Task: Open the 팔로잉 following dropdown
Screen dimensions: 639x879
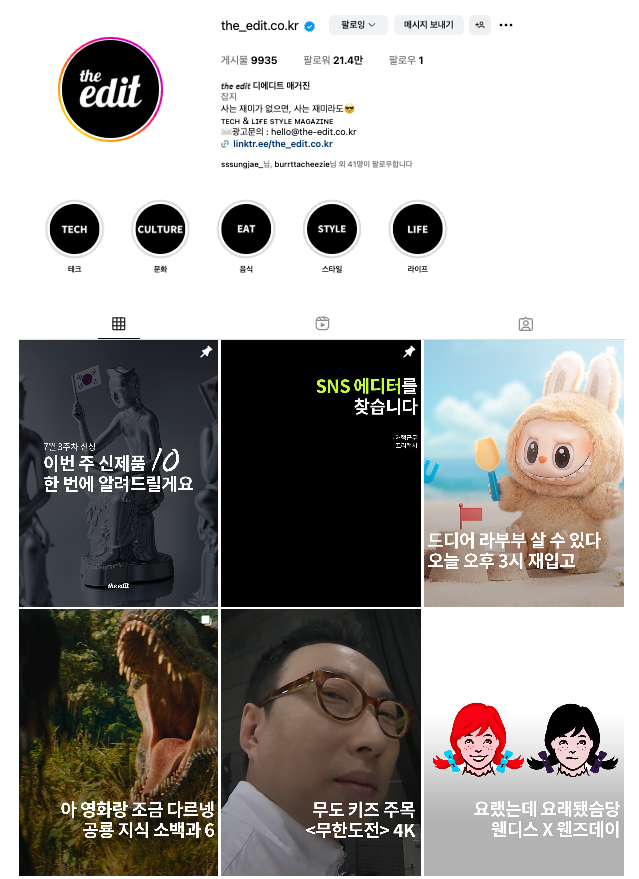Action: pyautogui.click(x=359, y=25)
